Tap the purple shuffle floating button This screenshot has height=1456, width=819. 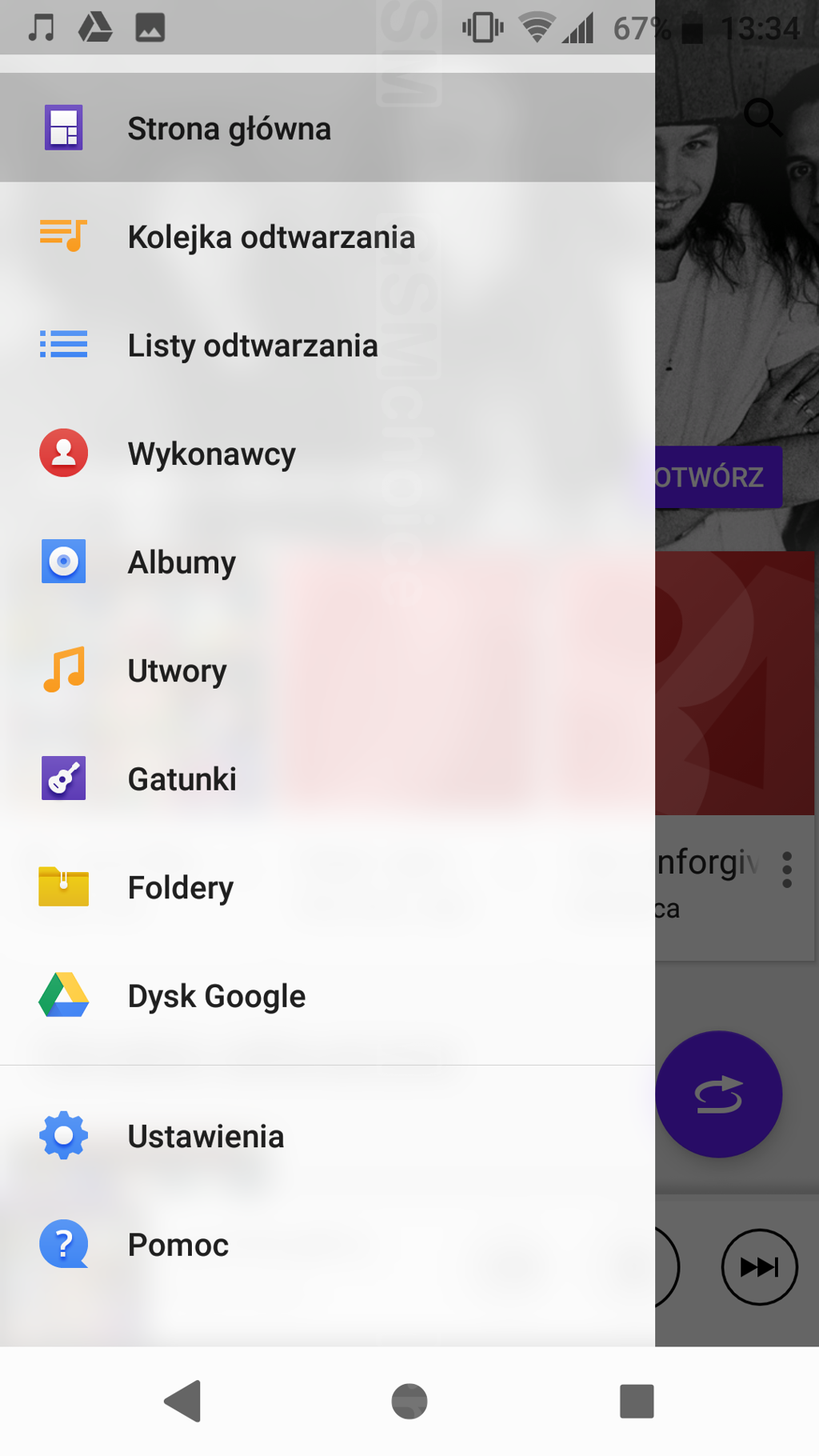719,1094
